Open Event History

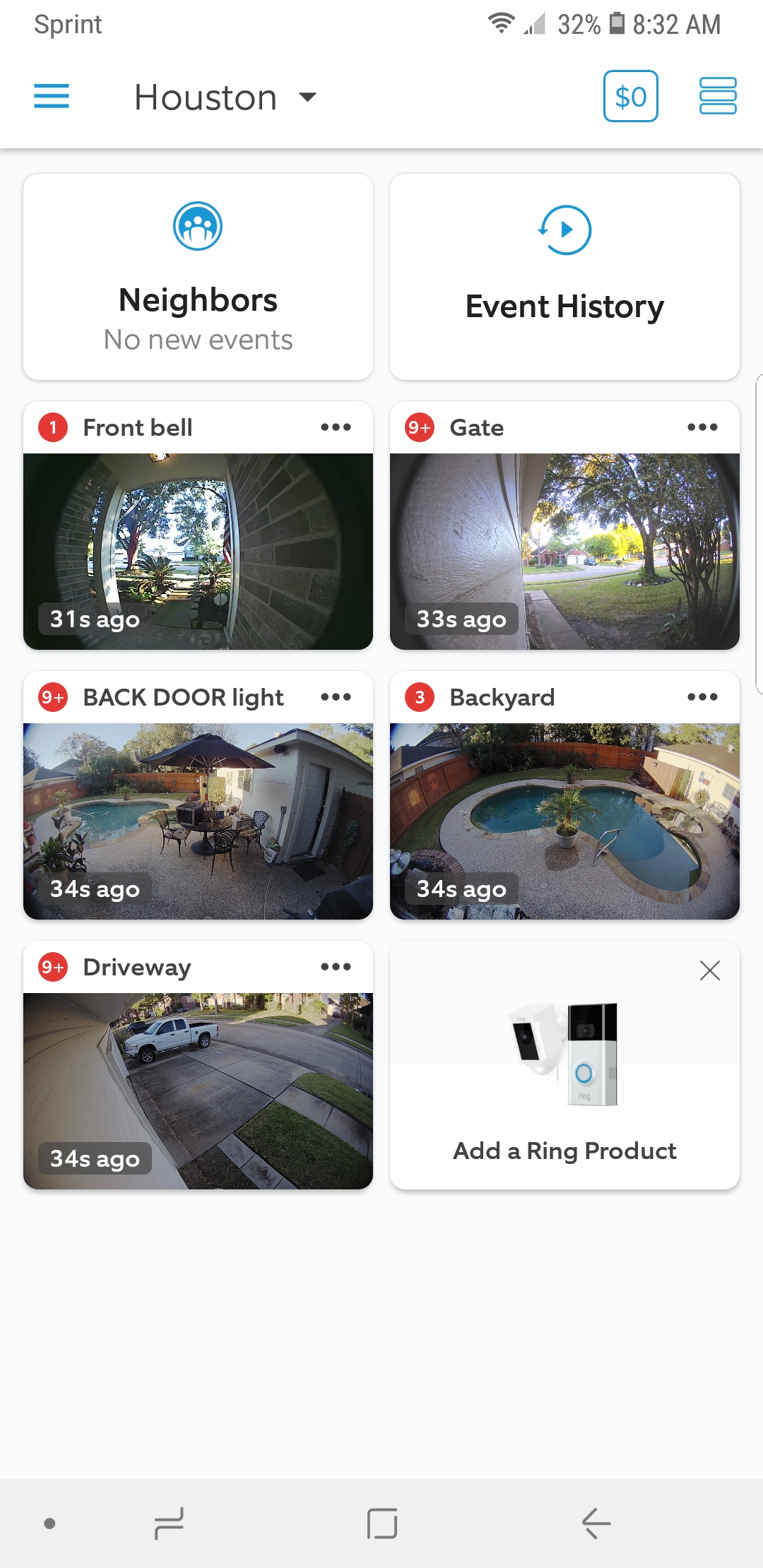[x=564, y=277]
